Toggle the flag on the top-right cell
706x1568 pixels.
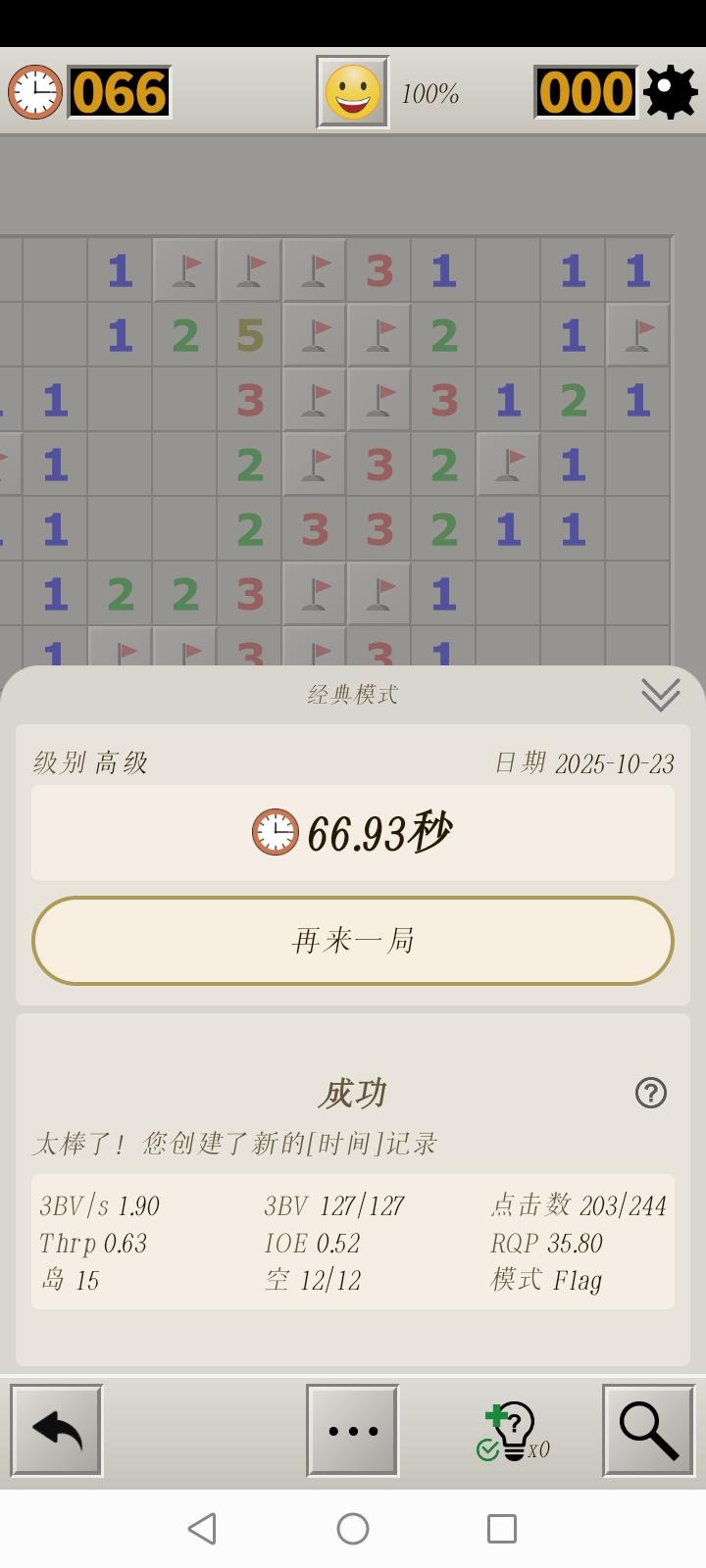638,334
